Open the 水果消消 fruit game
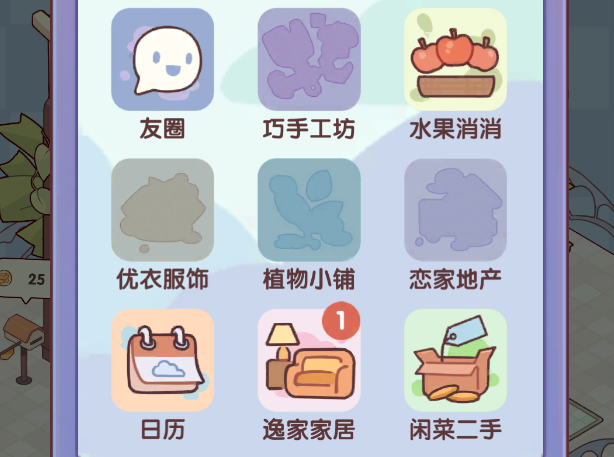614x457 pixels. 455,60
